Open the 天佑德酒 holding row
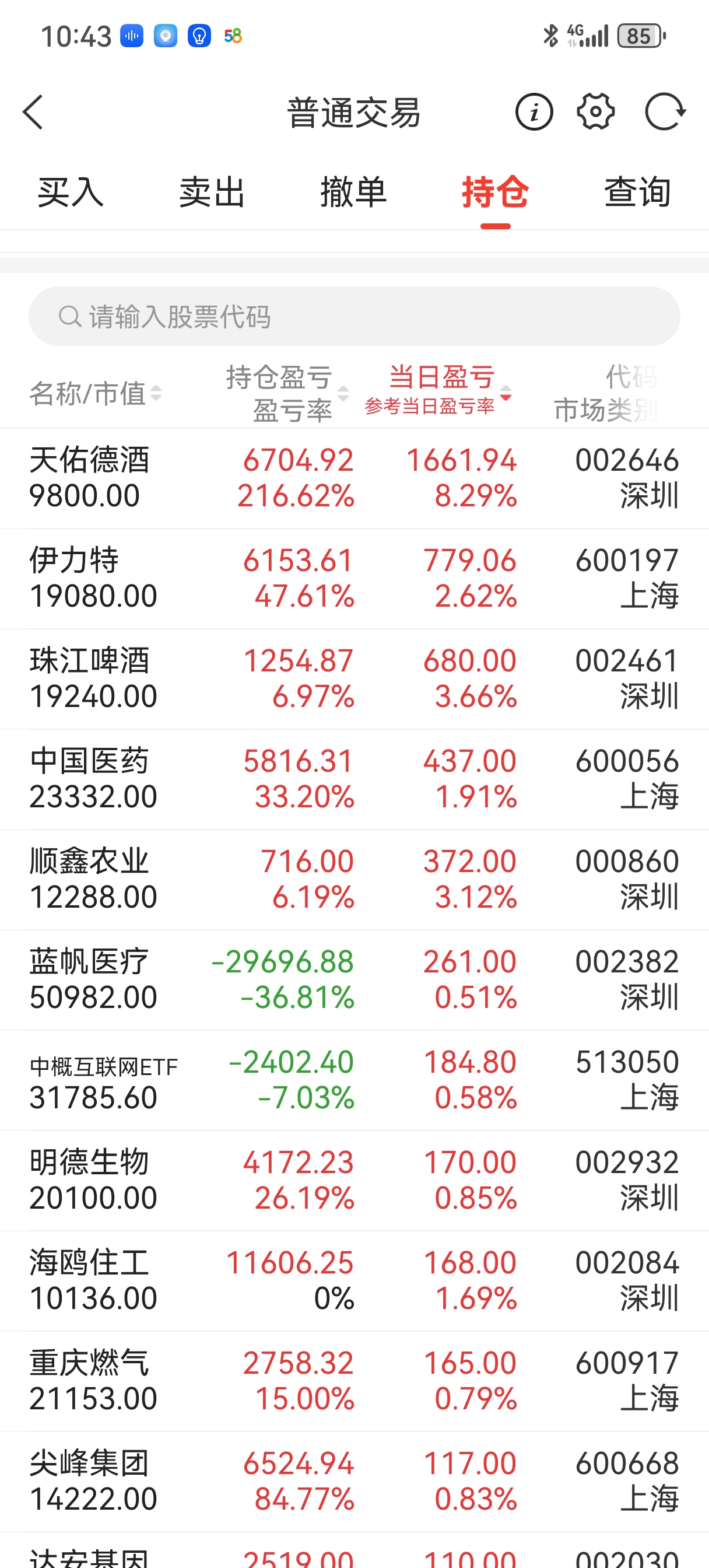 [354, 478]
